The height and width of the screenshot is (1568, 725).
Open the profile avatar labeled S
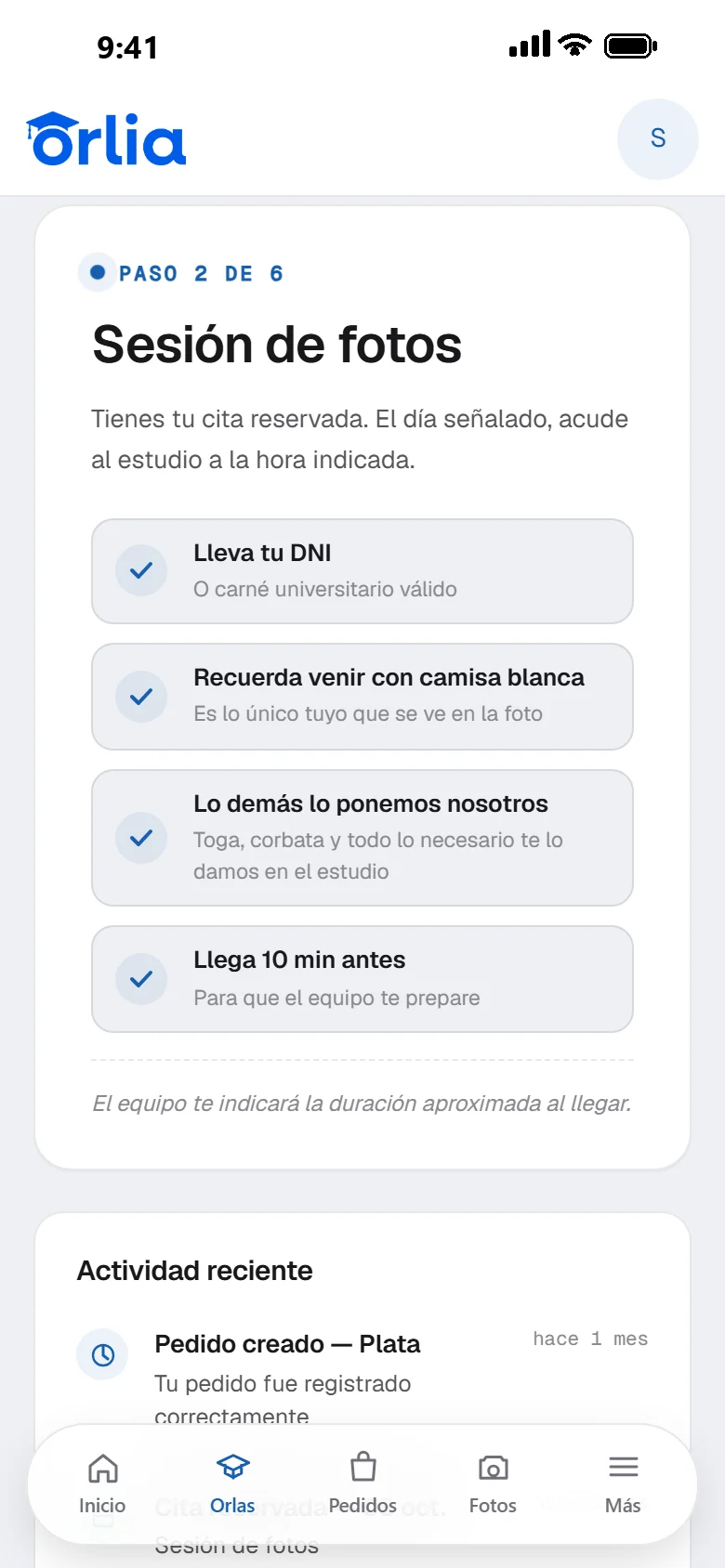658,138
